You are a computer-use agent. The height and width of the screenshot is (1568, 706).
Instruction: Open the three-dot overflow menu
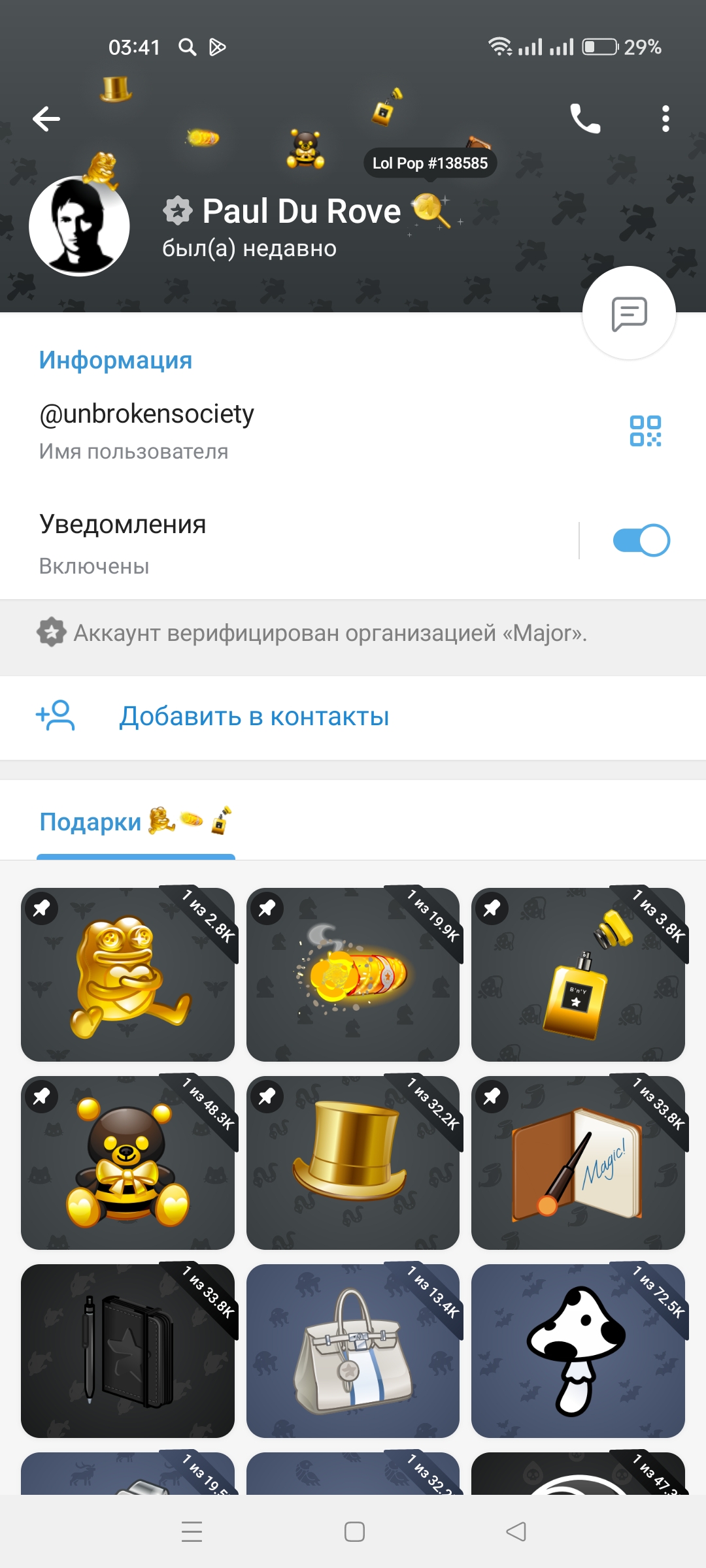(x=665, y=119)
